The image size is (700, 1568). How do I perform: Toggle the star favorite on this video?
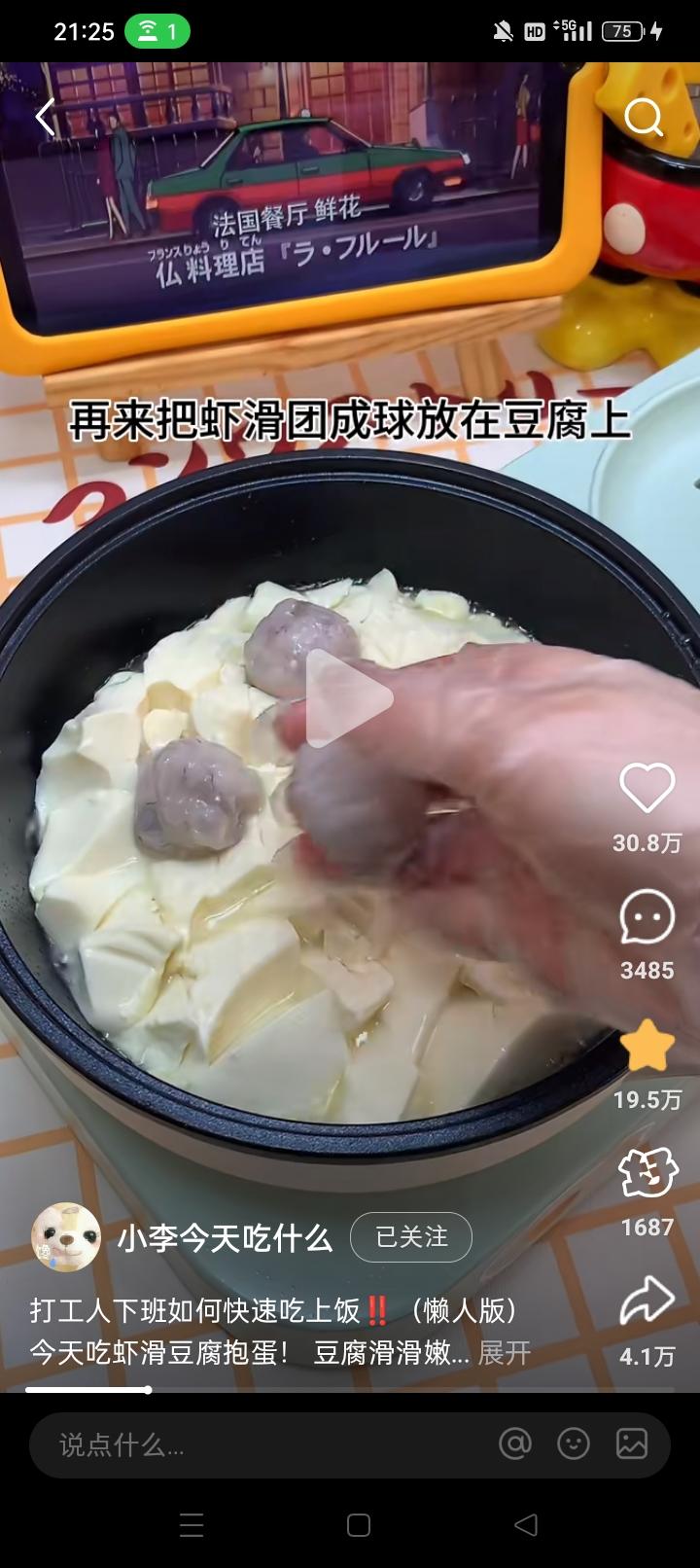647,1047
